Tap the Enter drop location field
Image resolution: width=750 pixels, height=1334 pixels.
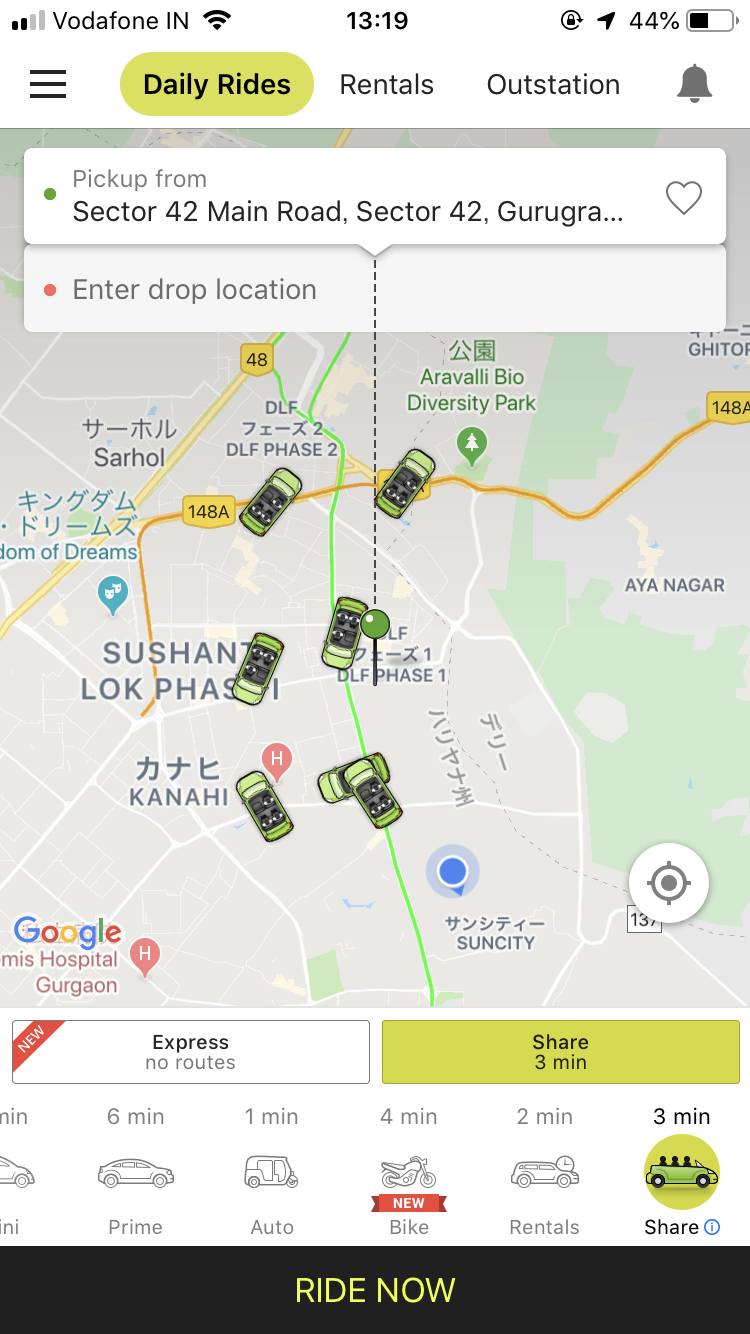pyautogui.click(x=375, y=290)
